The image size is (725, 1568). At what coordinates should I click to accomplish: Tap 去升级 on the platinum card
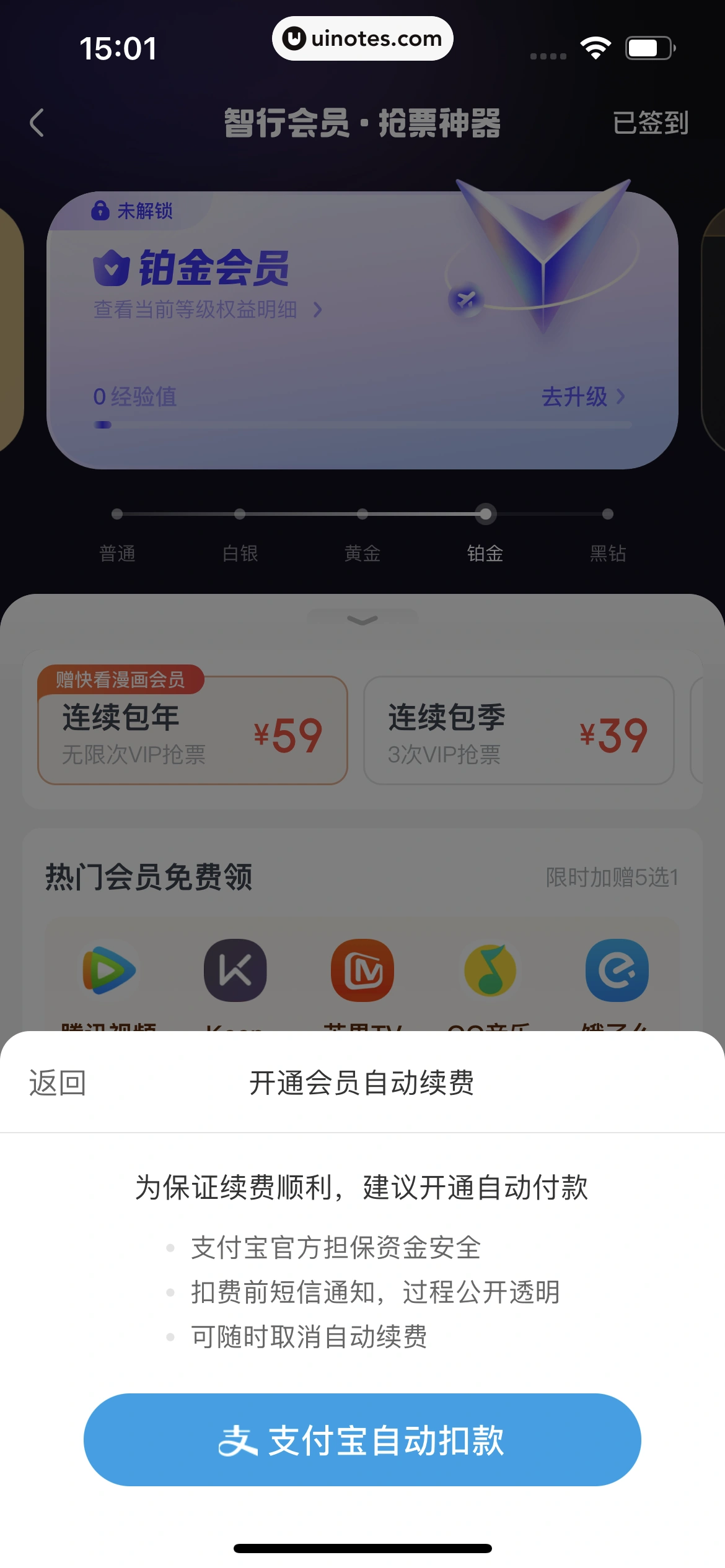tap(582, 396)
